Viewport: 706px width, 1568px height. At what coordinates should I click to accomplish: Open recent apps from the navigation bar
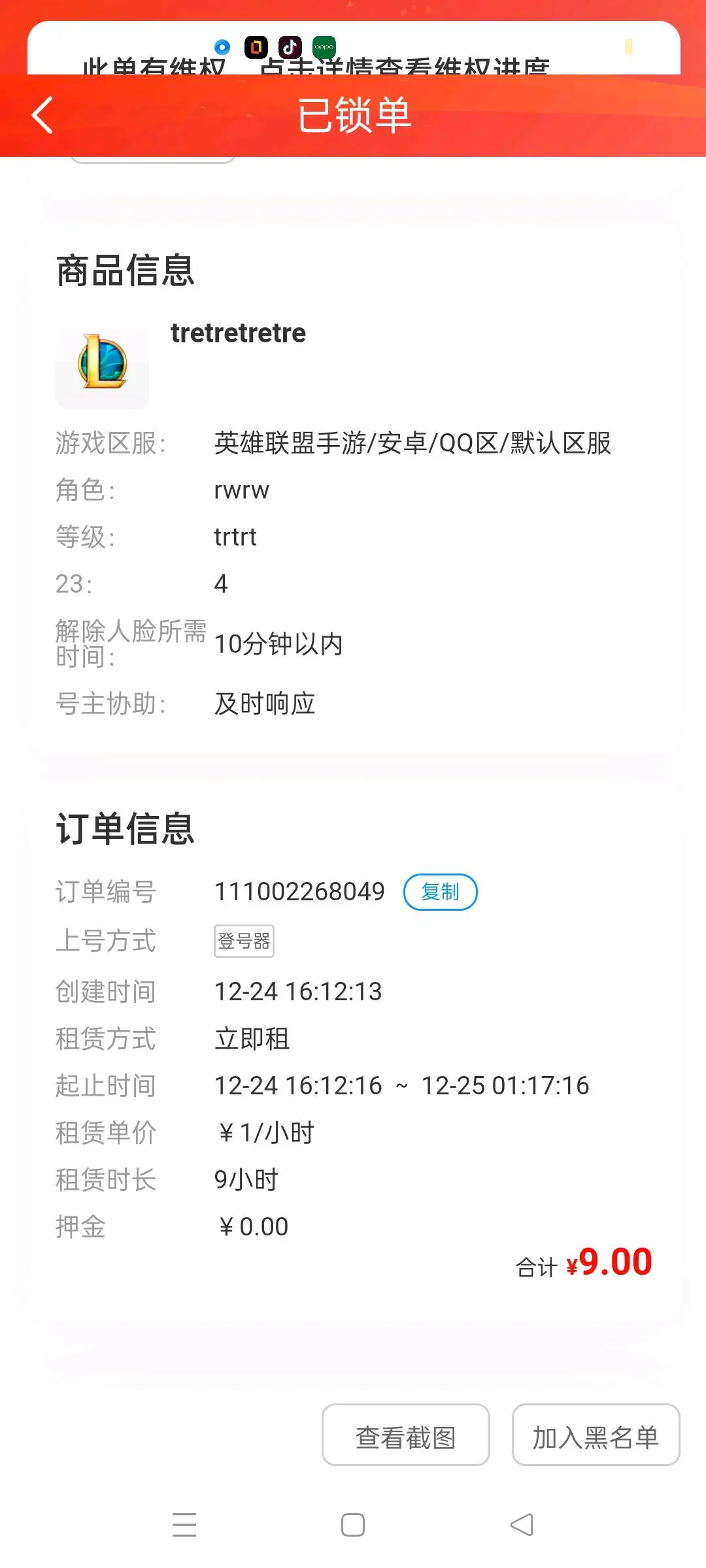point(184,1526)
